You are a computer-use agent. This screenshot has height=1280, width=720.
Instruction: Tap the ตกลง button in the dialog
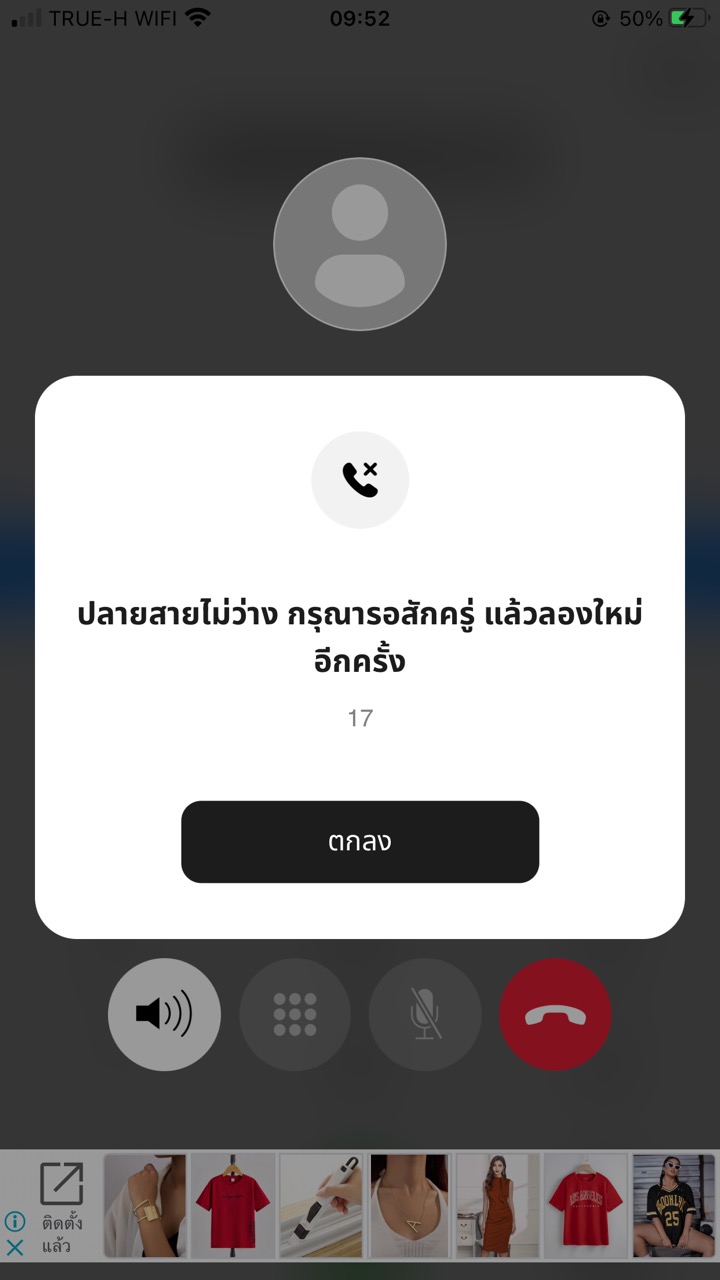(360, 841)
